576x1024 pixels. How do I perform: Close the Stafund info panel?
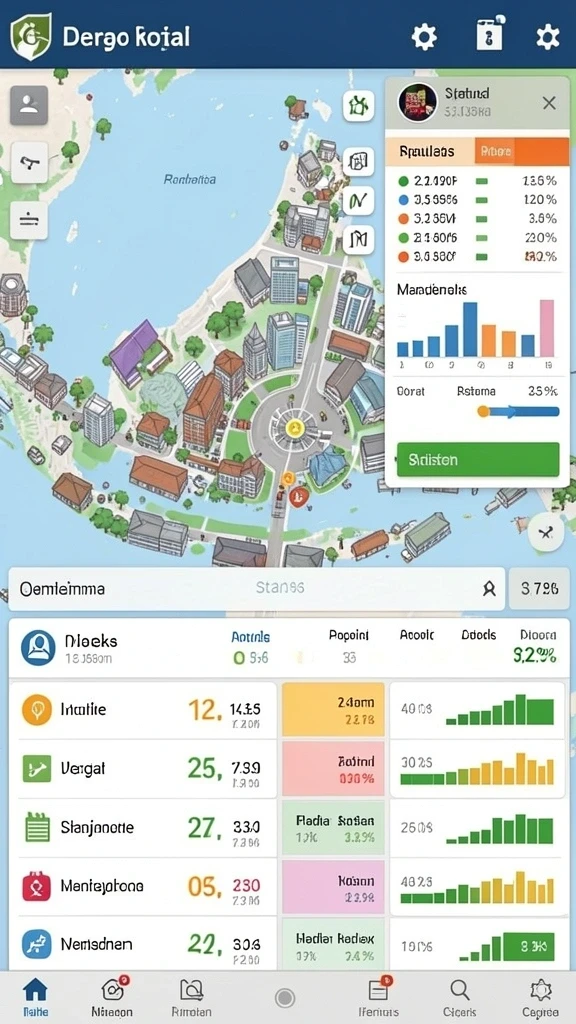coord(549,103)
